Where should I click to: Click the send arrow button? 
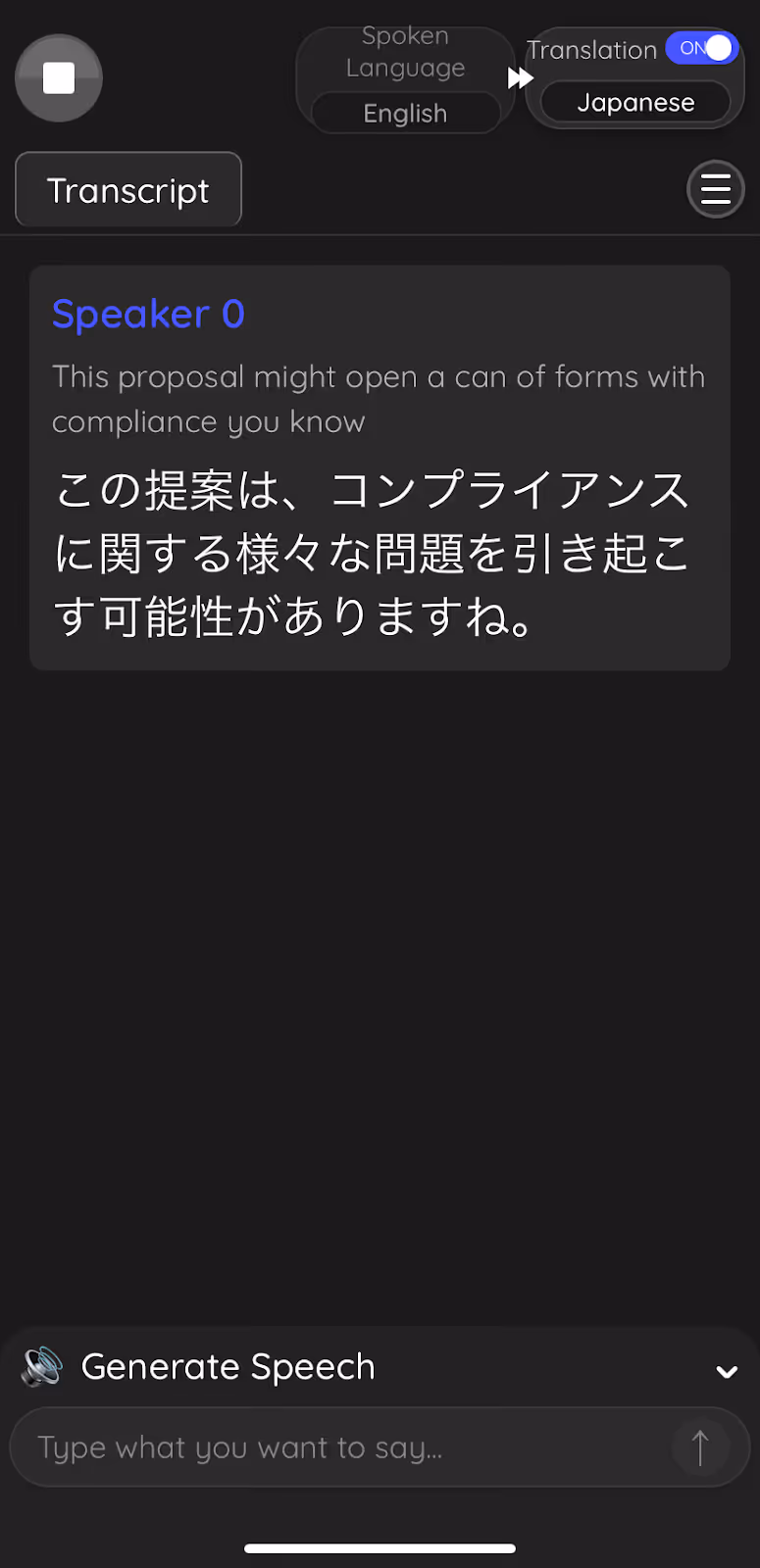click(700, 1446)
